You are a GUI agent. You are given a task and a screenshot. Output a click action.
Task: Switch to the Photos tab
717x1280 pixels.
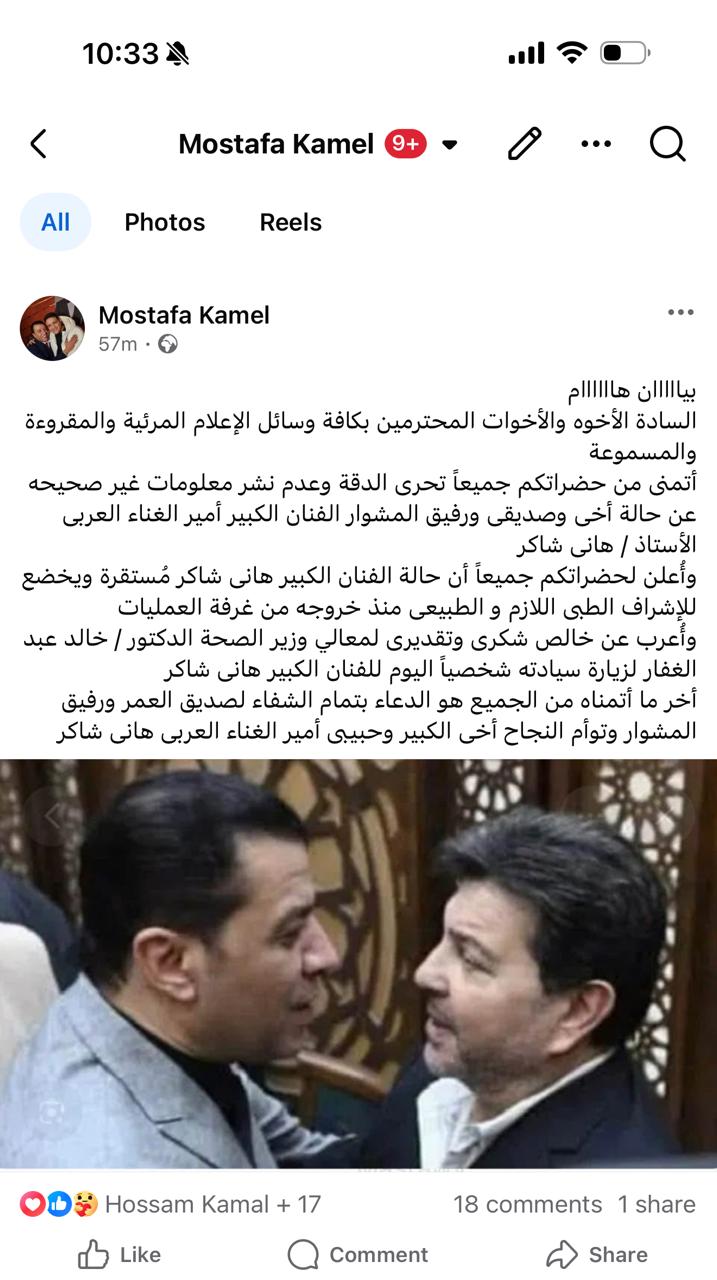tap(164, 222)
